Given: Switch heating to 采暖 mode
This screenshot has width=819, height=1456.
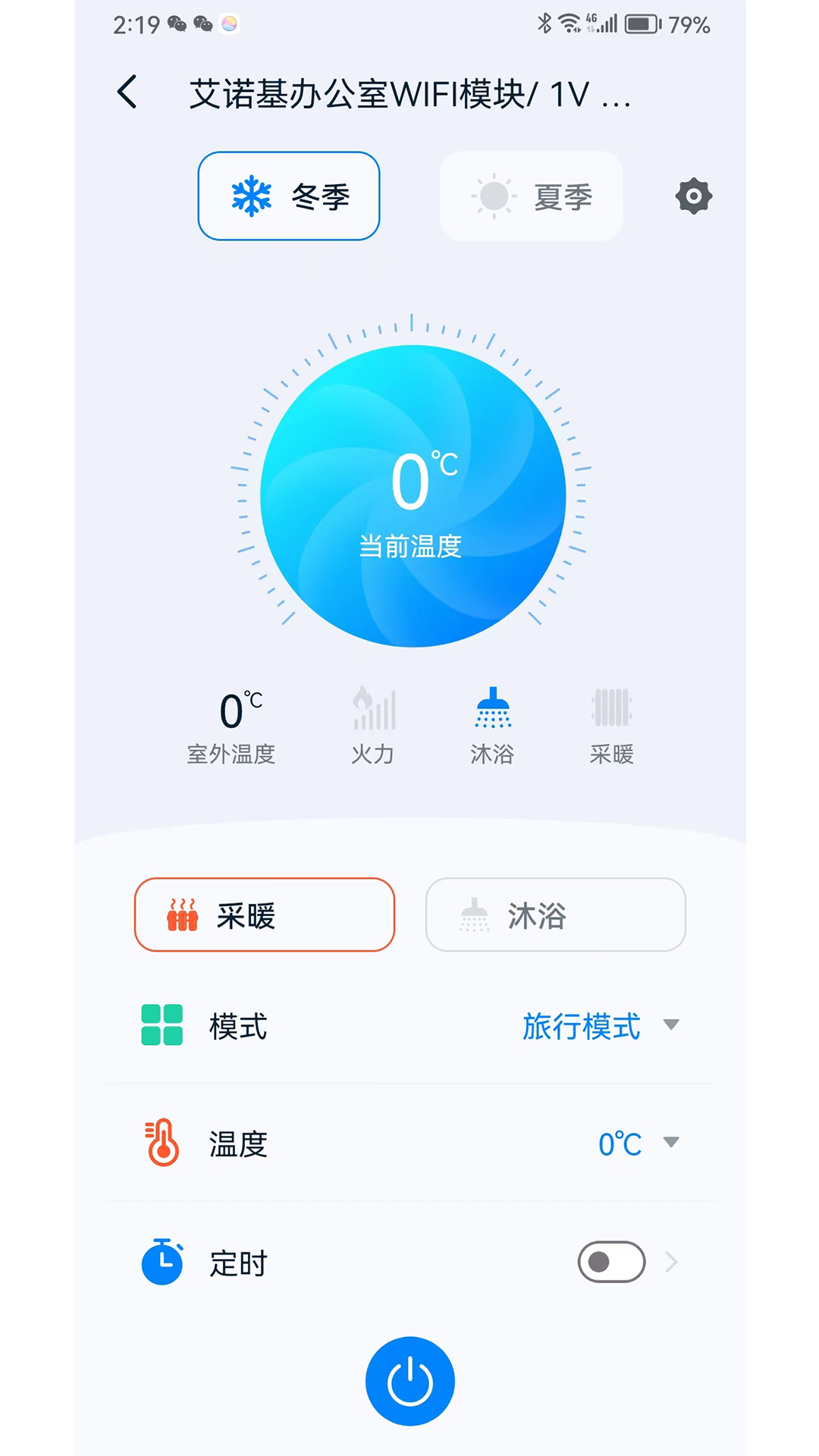Looking at the screenshot, I should [264, 915].
